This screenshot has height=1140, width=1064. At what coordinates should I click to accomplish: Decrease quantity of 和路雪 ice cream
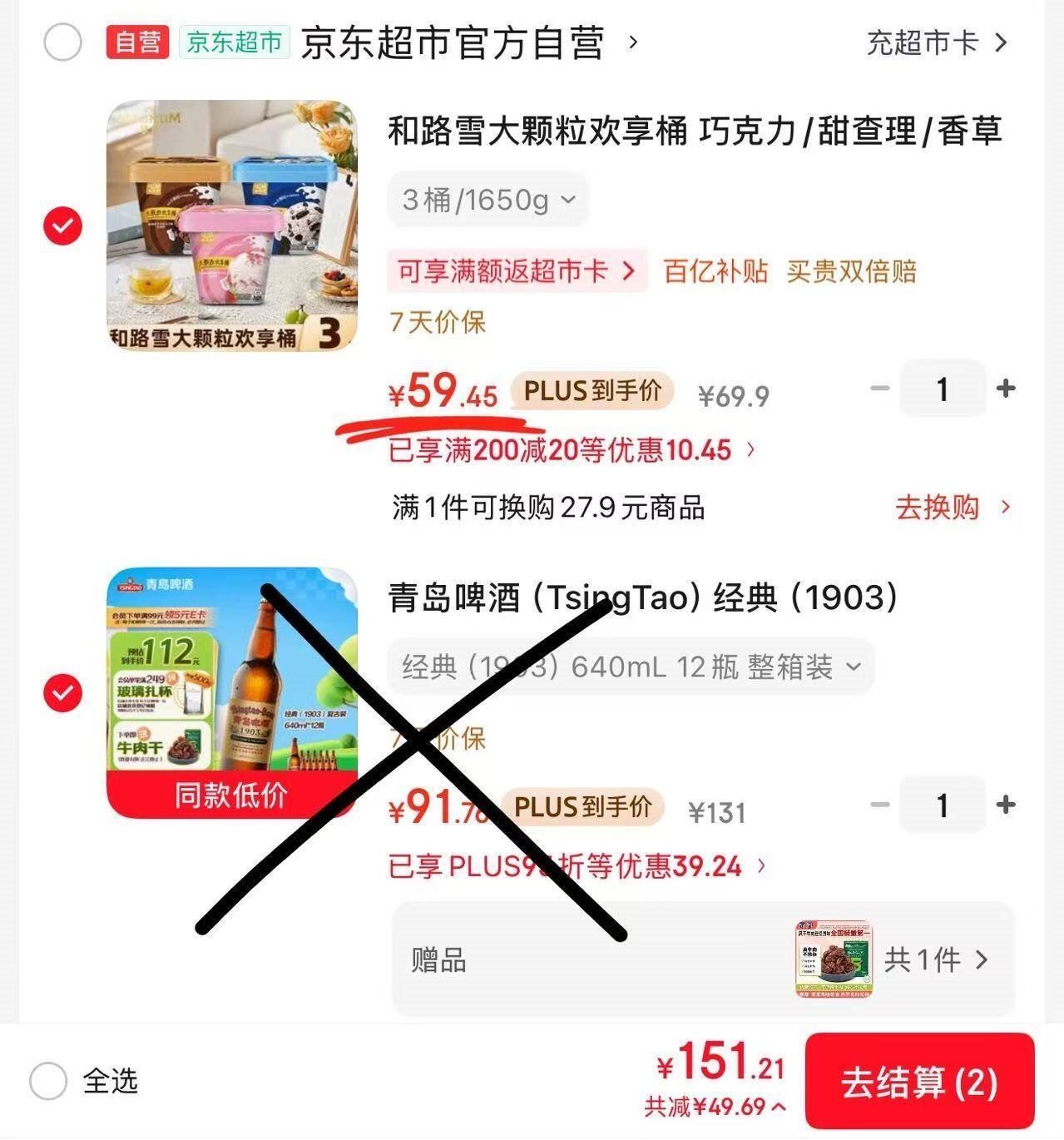tap(880, 389)
